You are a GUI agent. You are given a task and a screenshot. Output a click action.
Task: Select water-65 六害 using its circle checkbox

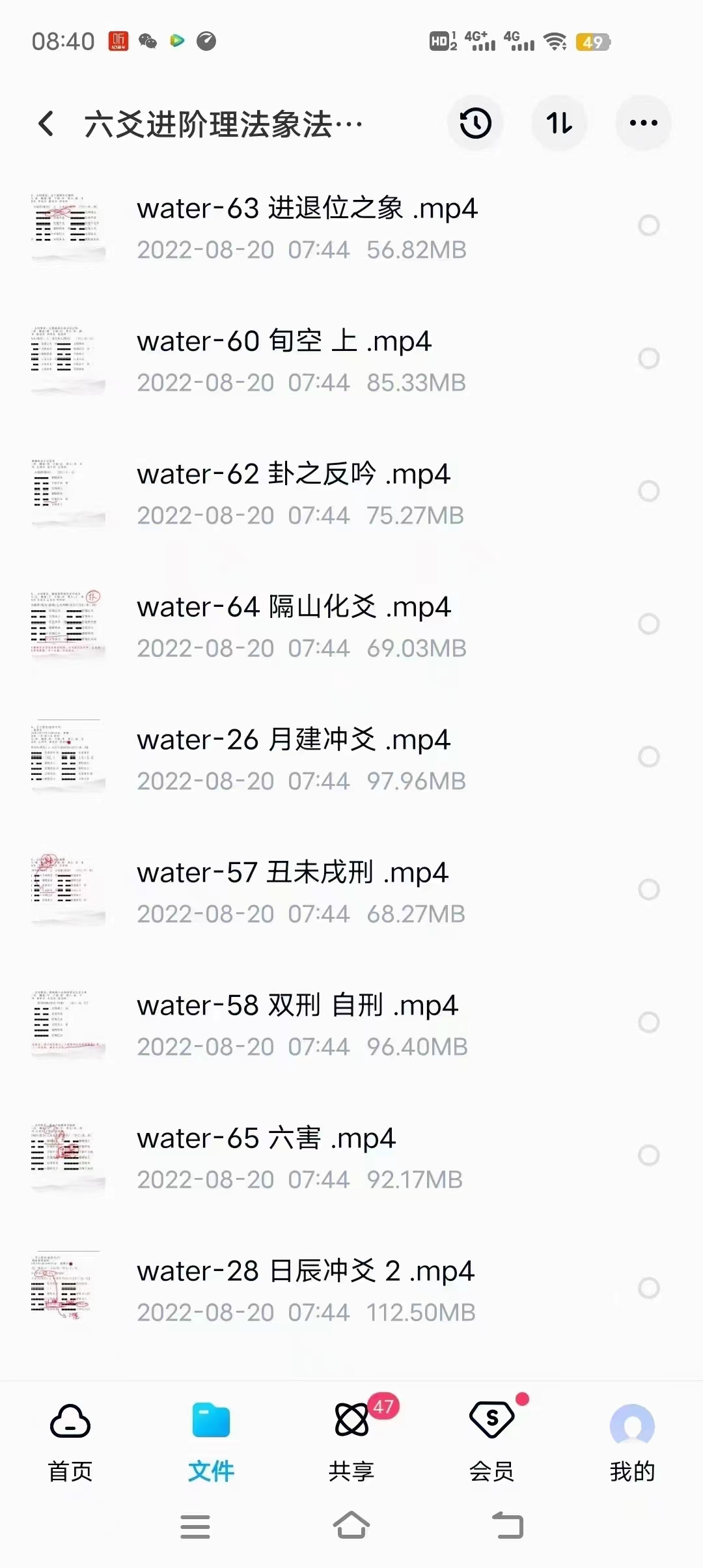tap(648, 1153)
